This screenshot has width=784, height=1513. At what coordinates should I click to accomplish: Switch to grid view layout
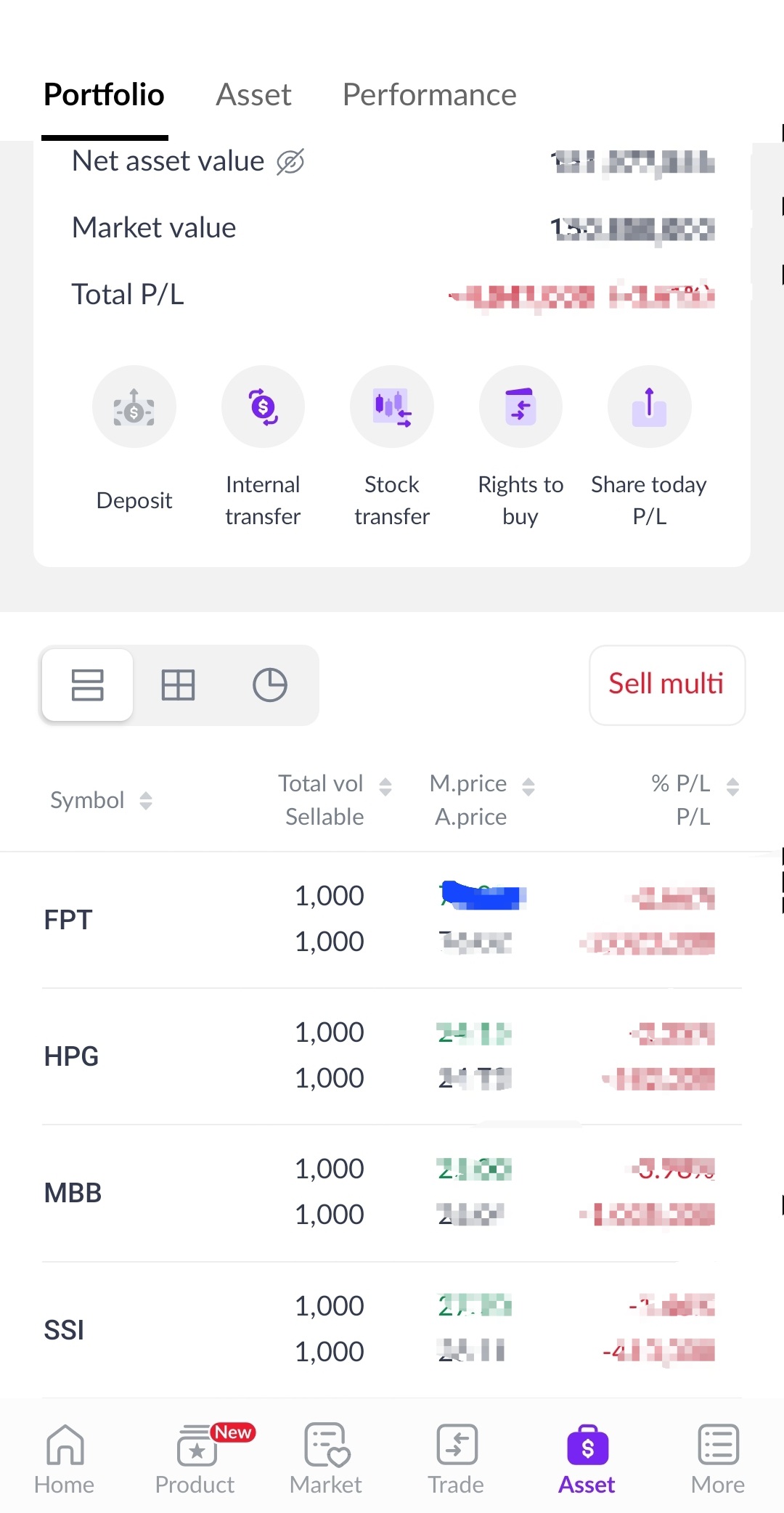pos(178,685)
